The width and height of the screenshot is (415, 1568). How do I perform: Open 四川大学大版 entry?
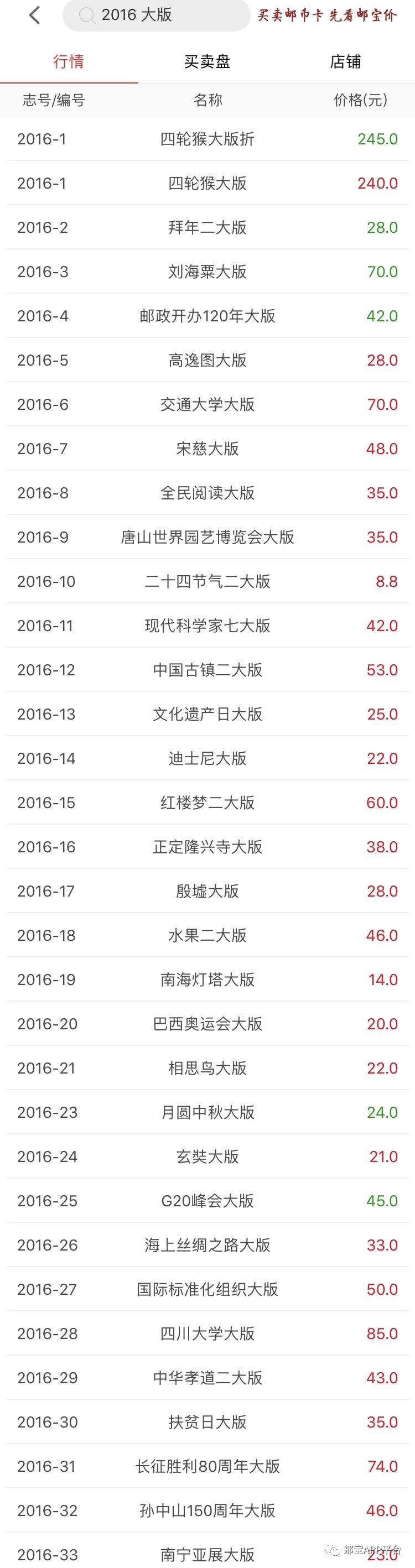(x=207, y=1333)
